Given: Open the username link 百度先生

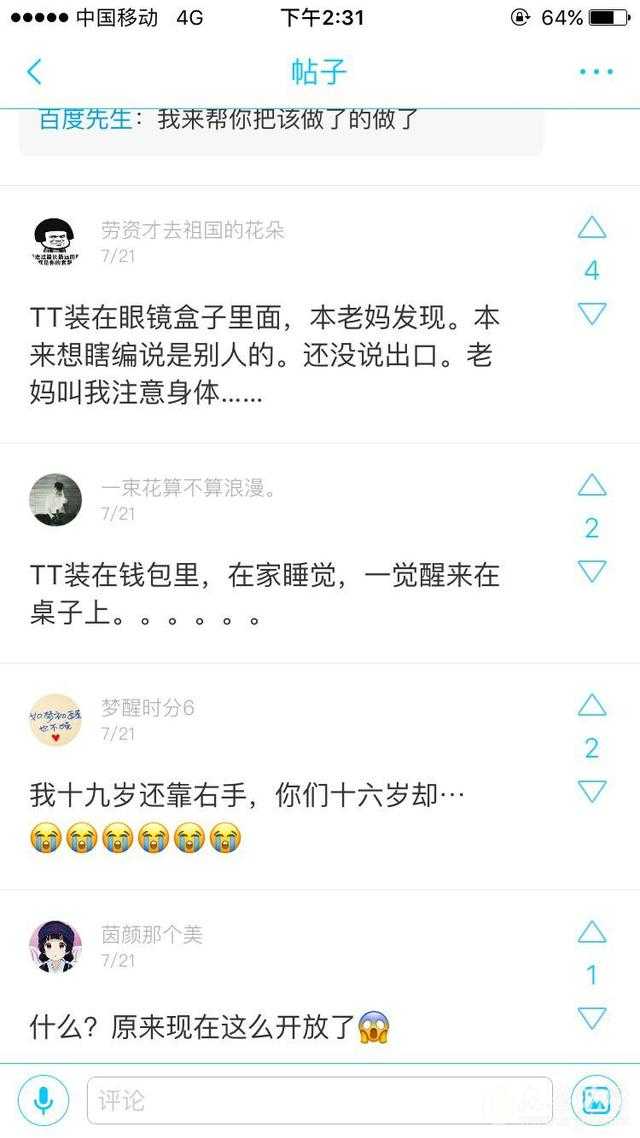Looking at the screenshot, I should 85,120.
